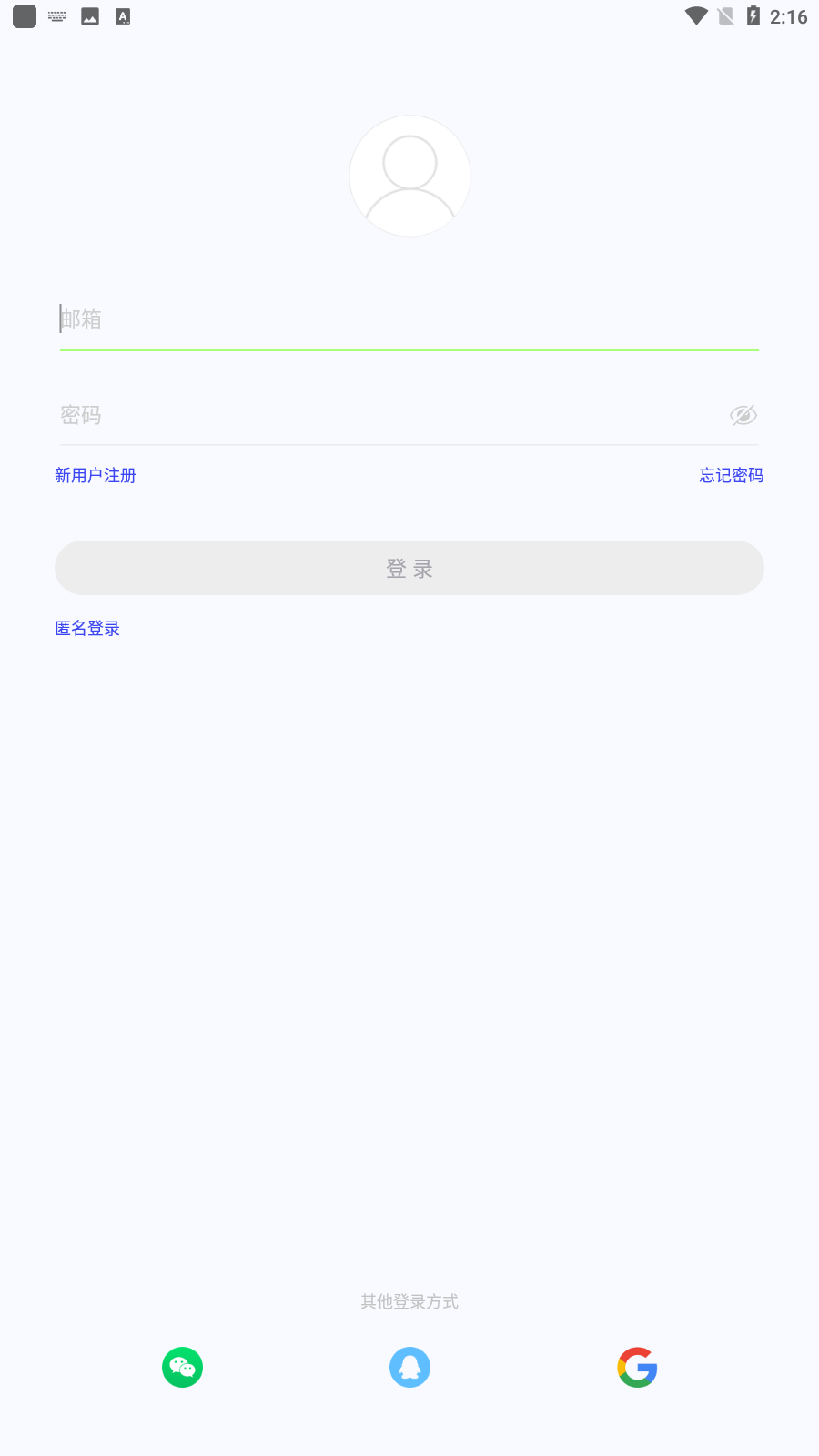The width and height of the screenshot is (819, 1456).
Task: Select 匿名登录 for anonymous login
Action: click(86, 627)
